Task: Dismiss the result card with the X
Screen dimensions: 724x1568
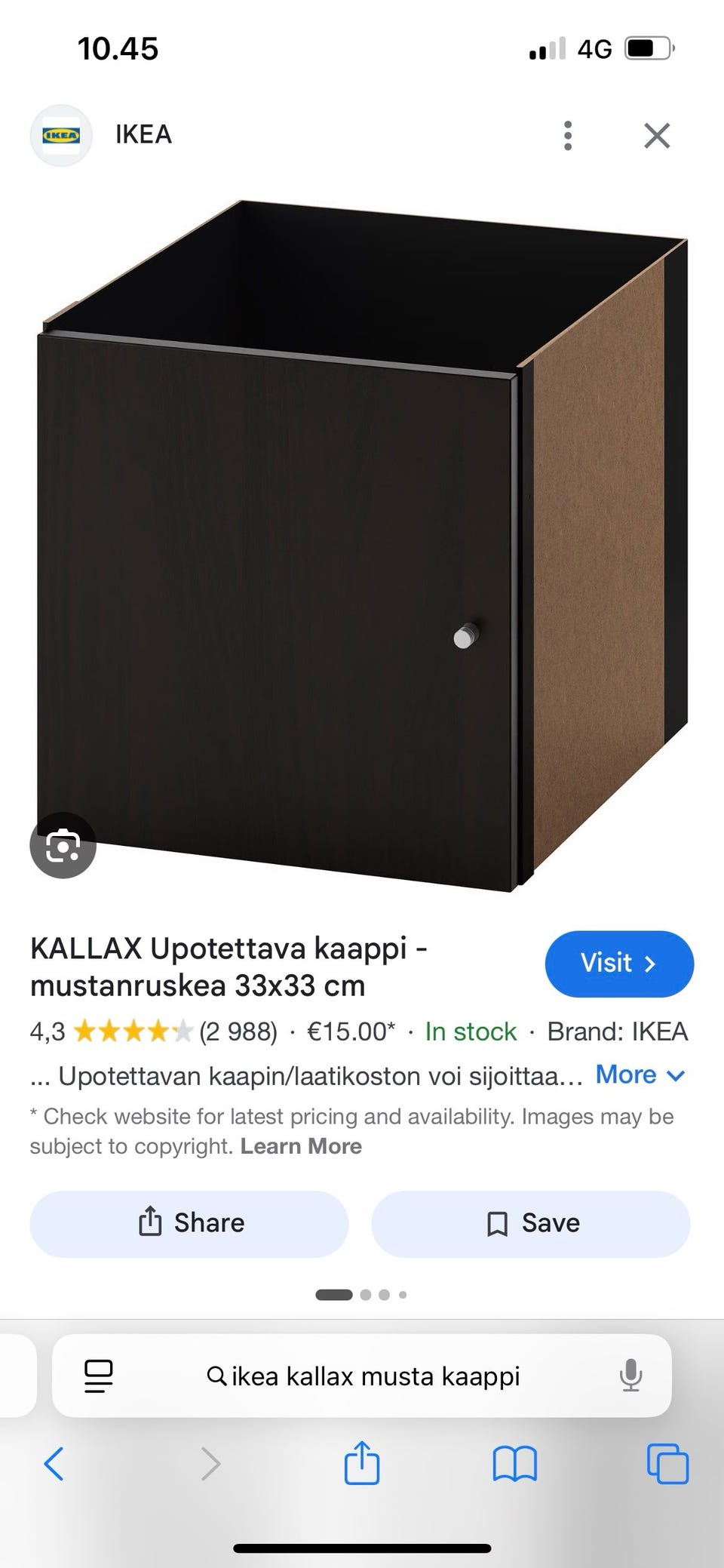Action: 656,136
